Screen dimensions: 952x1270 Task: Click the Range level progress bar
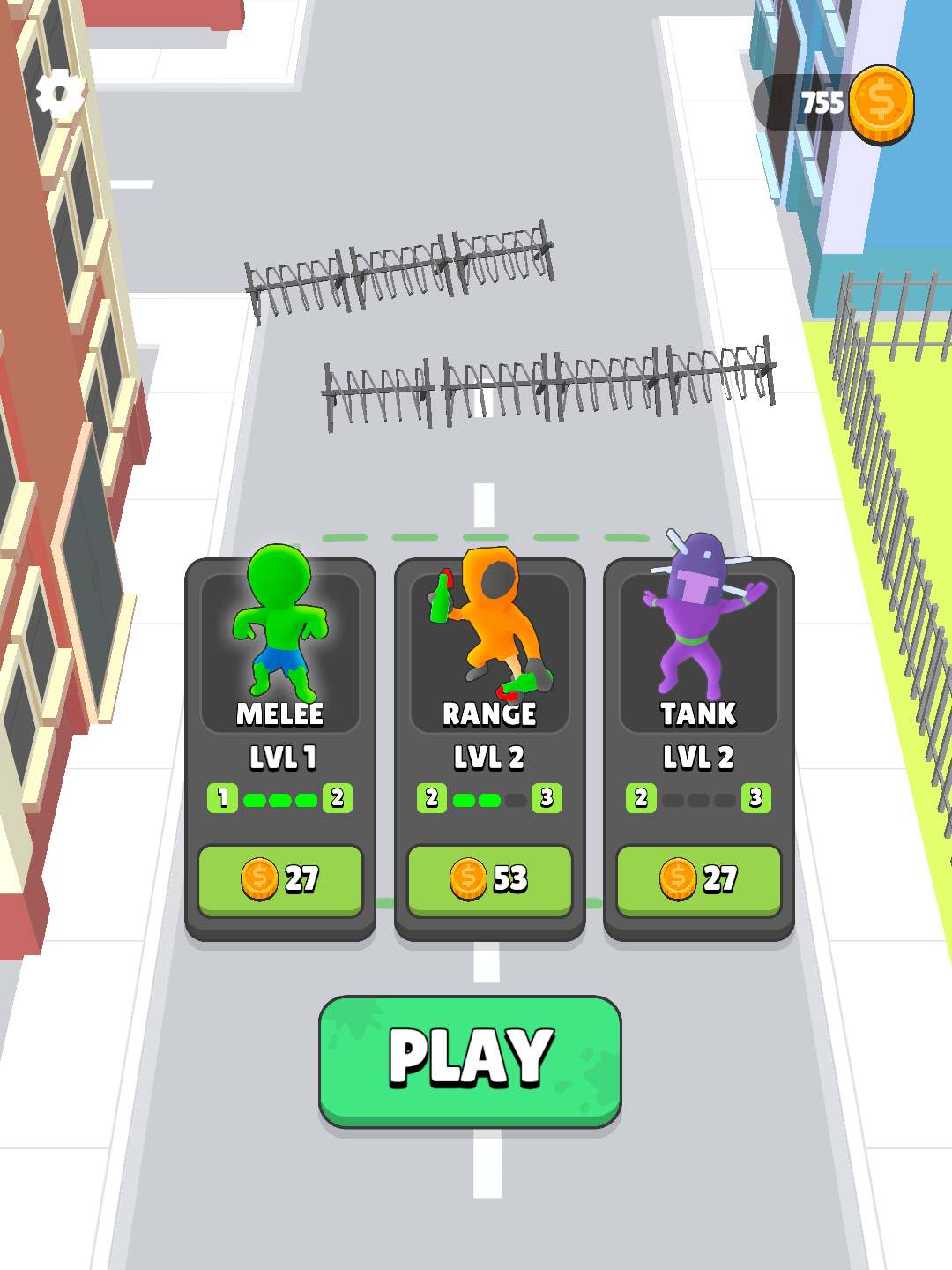click(489, 800)
